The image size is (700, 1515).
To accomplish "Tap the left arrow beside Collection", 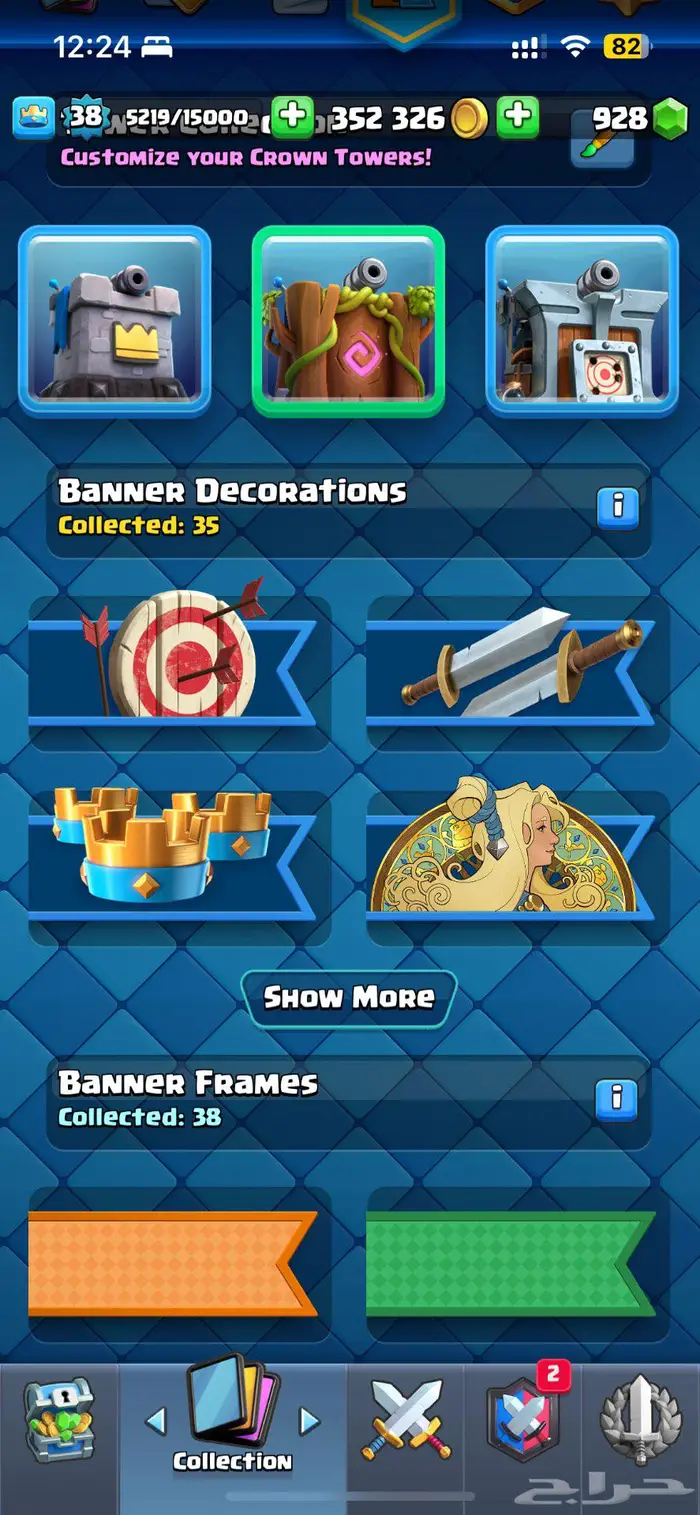I will pyautogui.click(x=156, y=1421).
